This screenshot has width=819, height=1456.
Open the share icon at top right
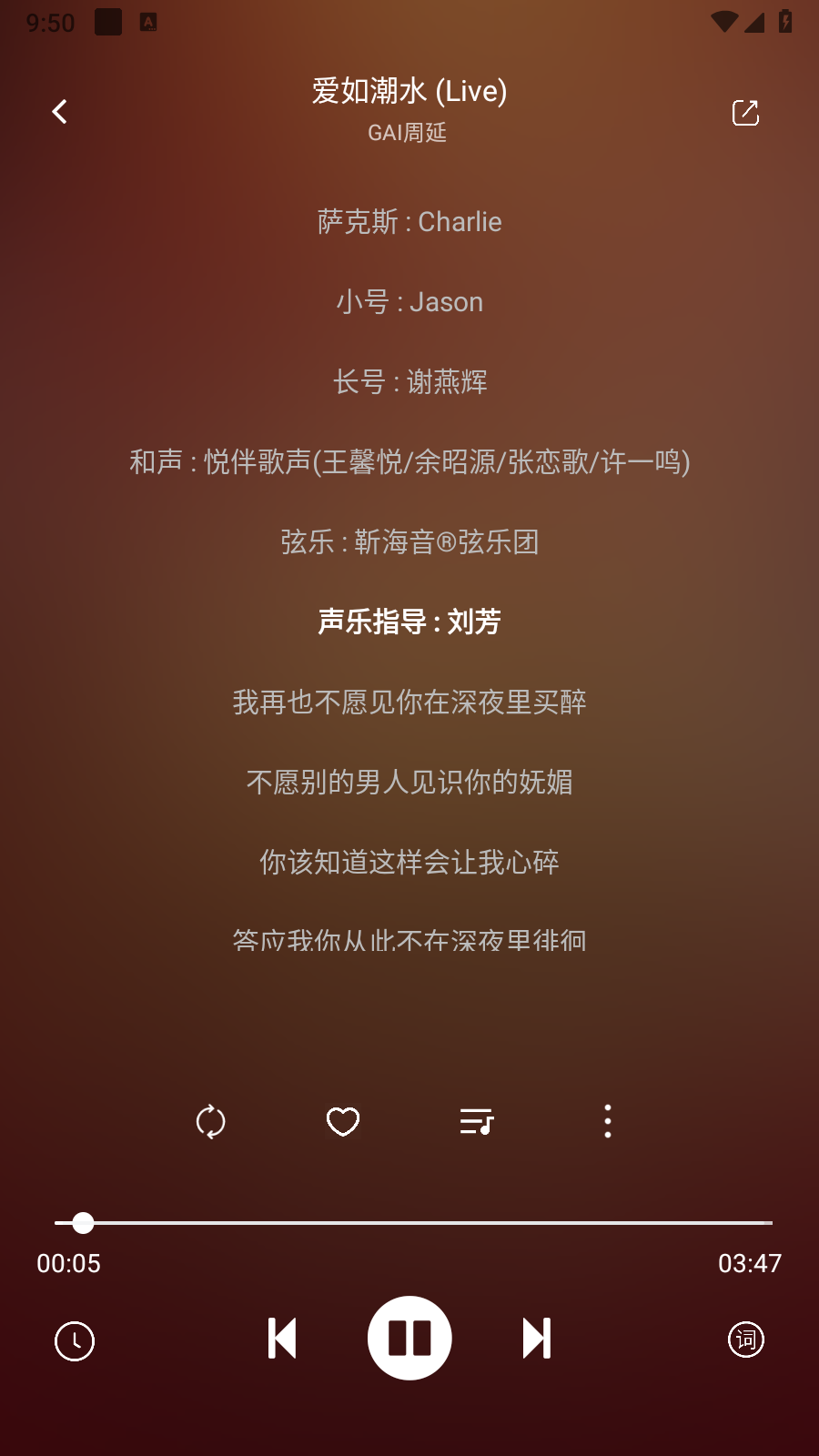pos(745,111)
